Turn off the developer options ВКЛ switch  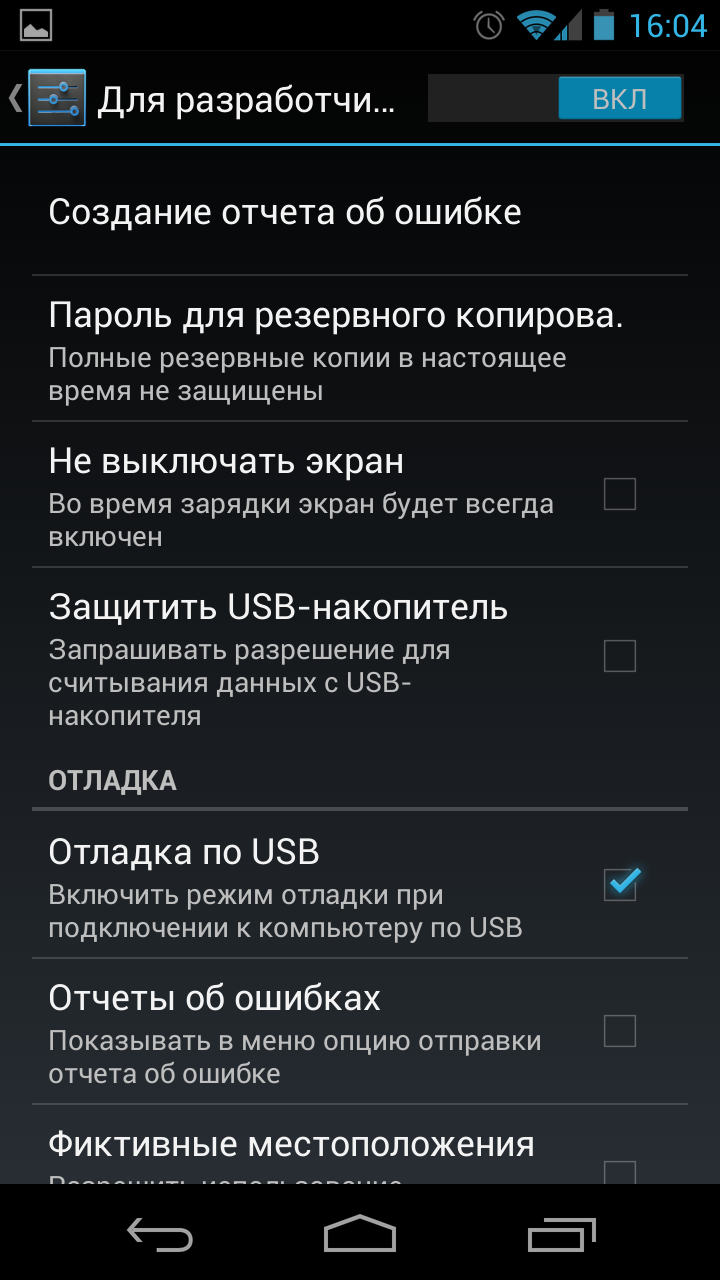point(619,99)
